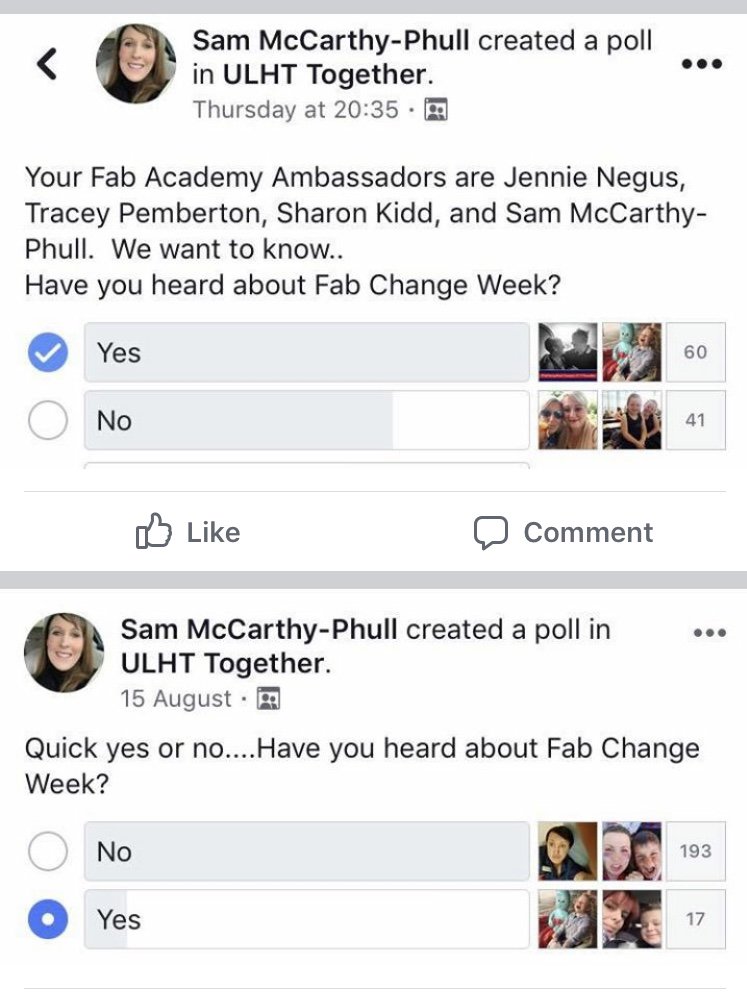Like the Thursday poll post

(188, 532)
